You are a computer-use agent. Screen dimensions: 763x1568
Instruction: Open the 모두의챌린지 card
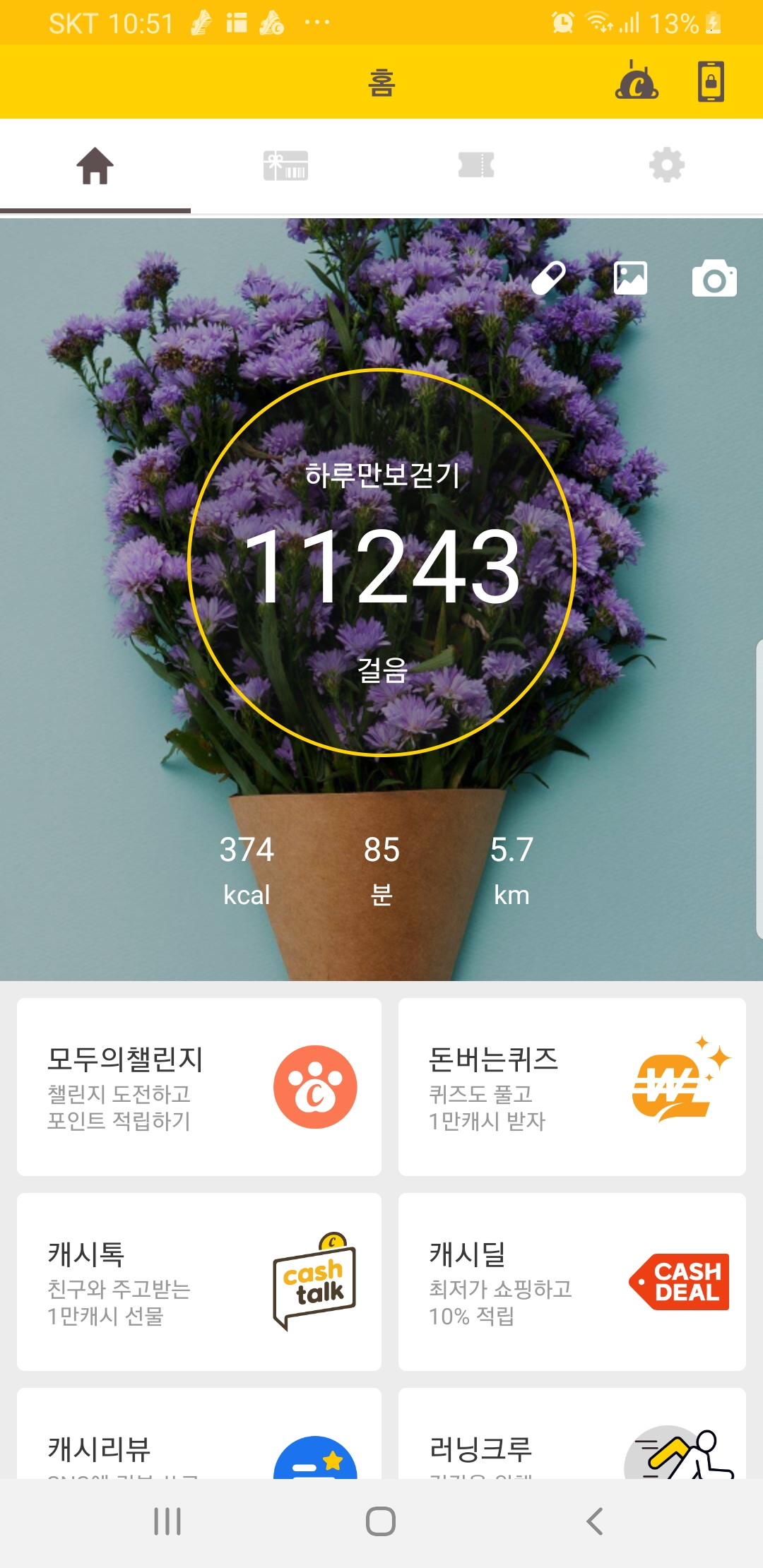(x=199, y=1087)
